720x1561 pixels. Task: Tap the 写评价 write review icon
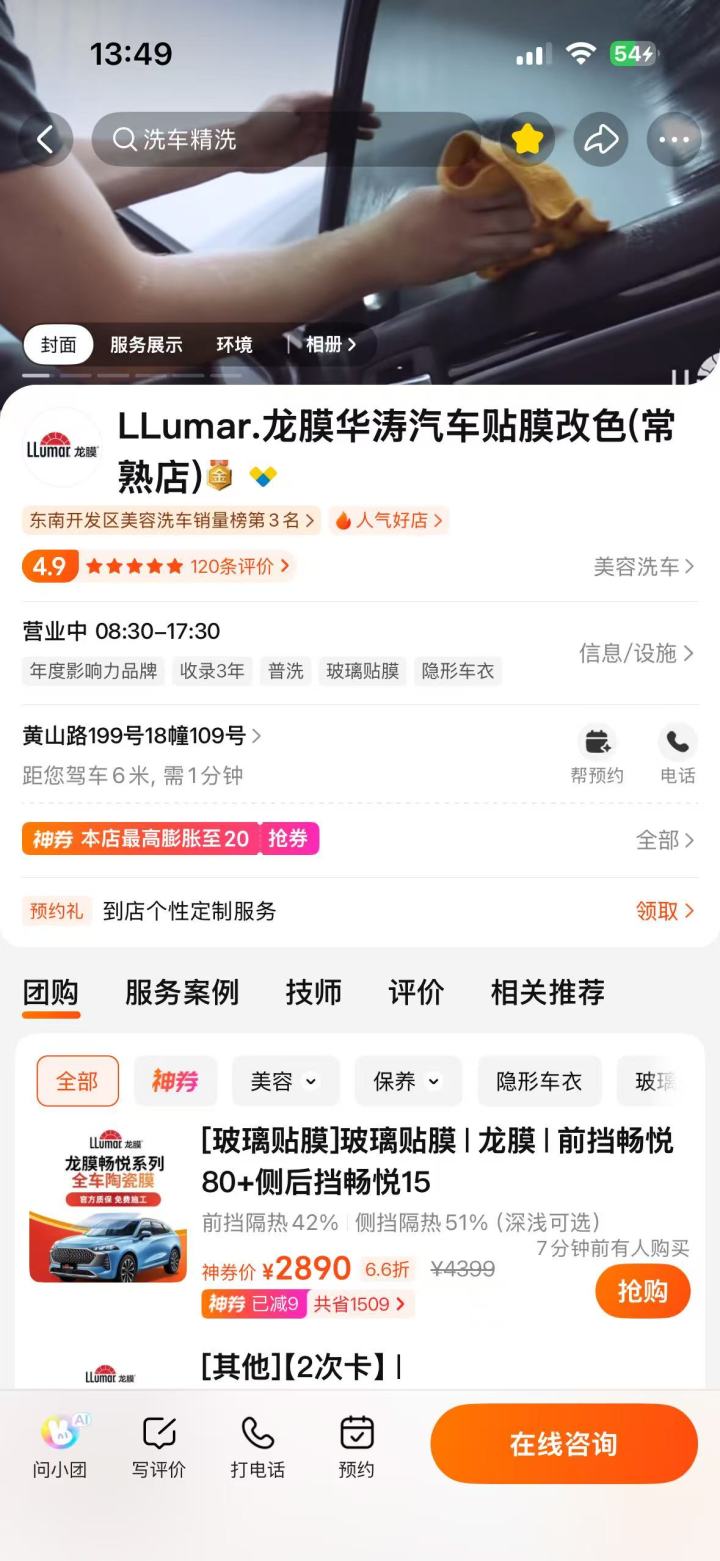click(158, 1443)
